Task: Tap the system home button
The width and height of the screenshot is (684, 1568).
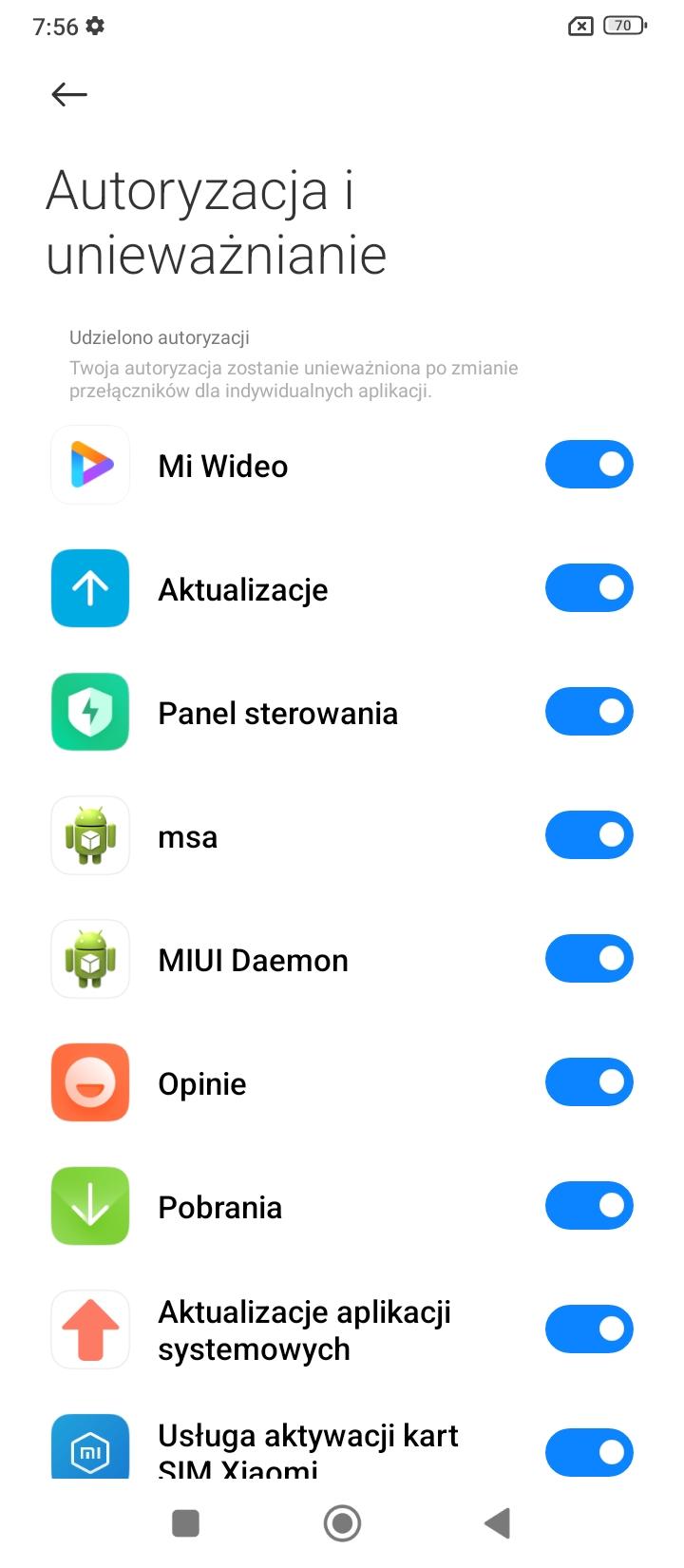Action: [342, 1523]
